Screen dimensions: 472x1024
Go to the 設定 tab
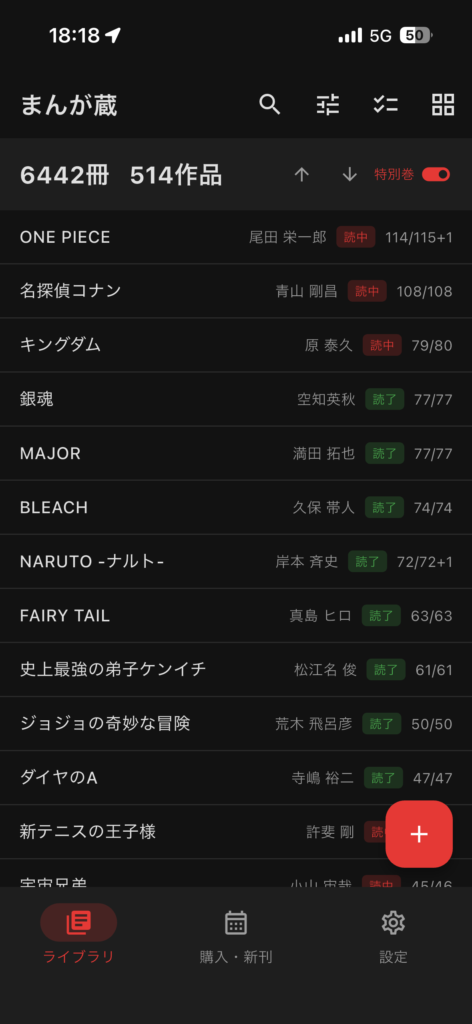tap(393, 936)
